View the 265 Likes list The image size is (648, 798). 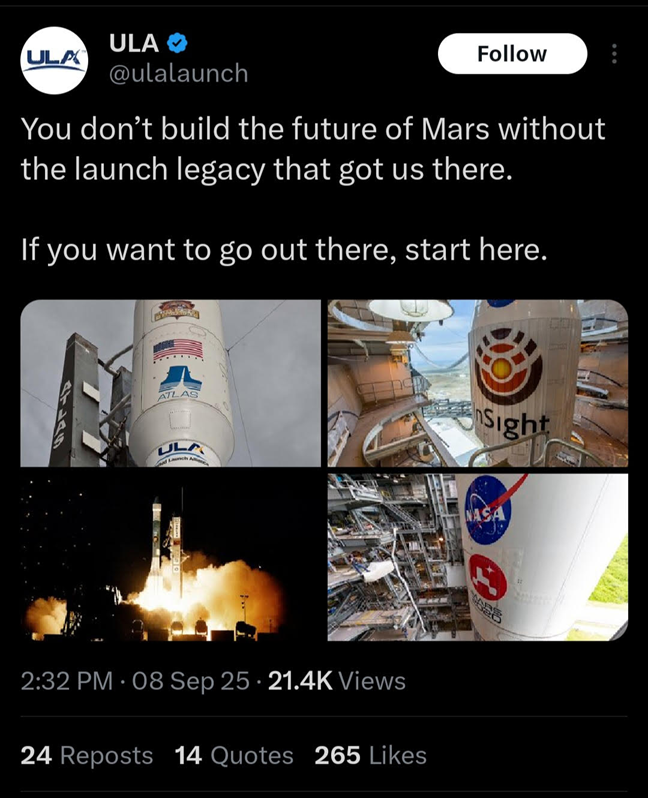[x=370, y=755]
